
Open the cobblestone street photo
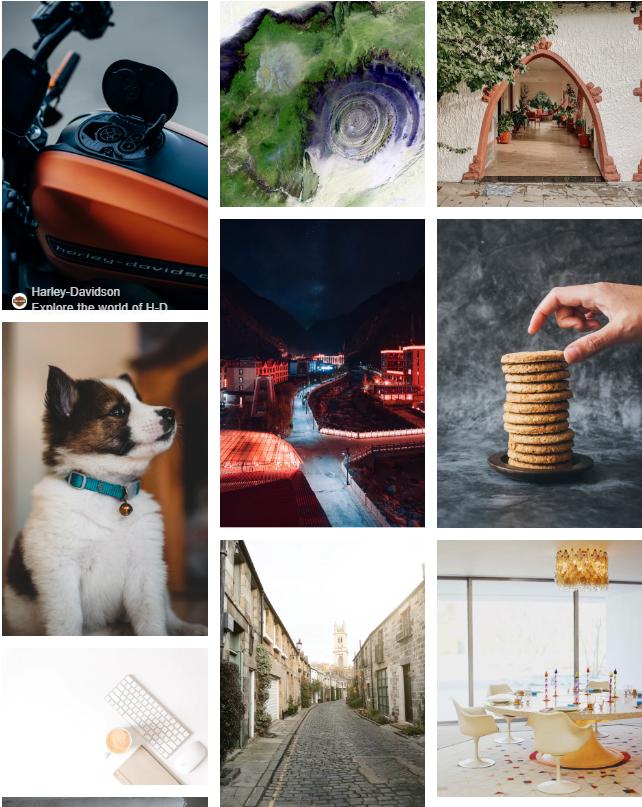pyautogui.click(x=322, y=673)
